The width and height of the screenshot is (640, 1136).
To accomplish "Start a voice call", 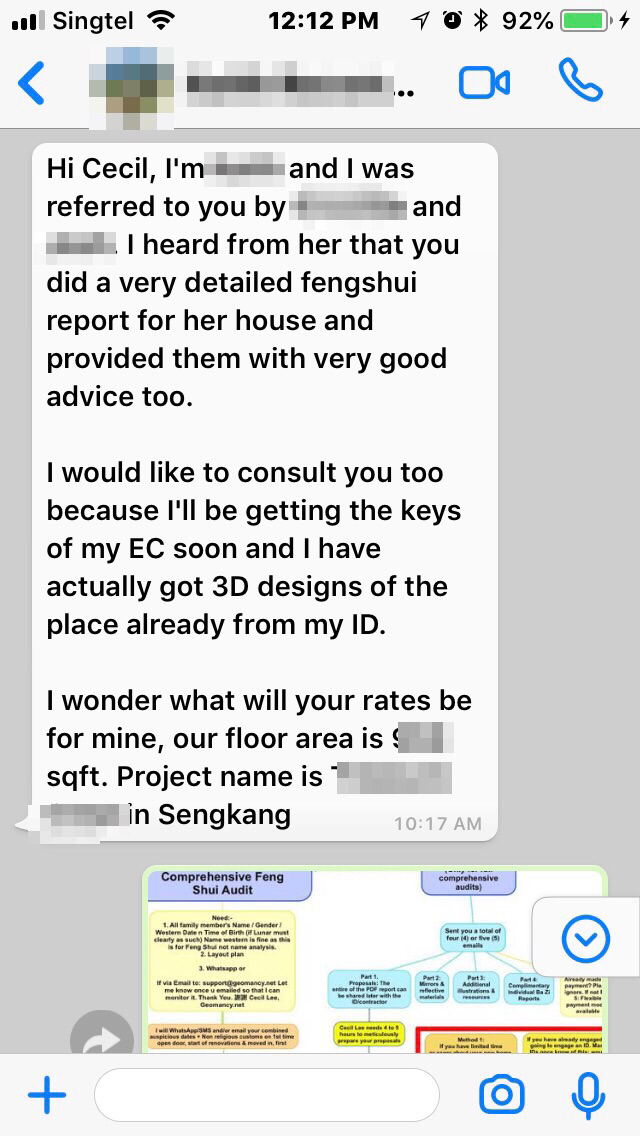I will (580, 82).
